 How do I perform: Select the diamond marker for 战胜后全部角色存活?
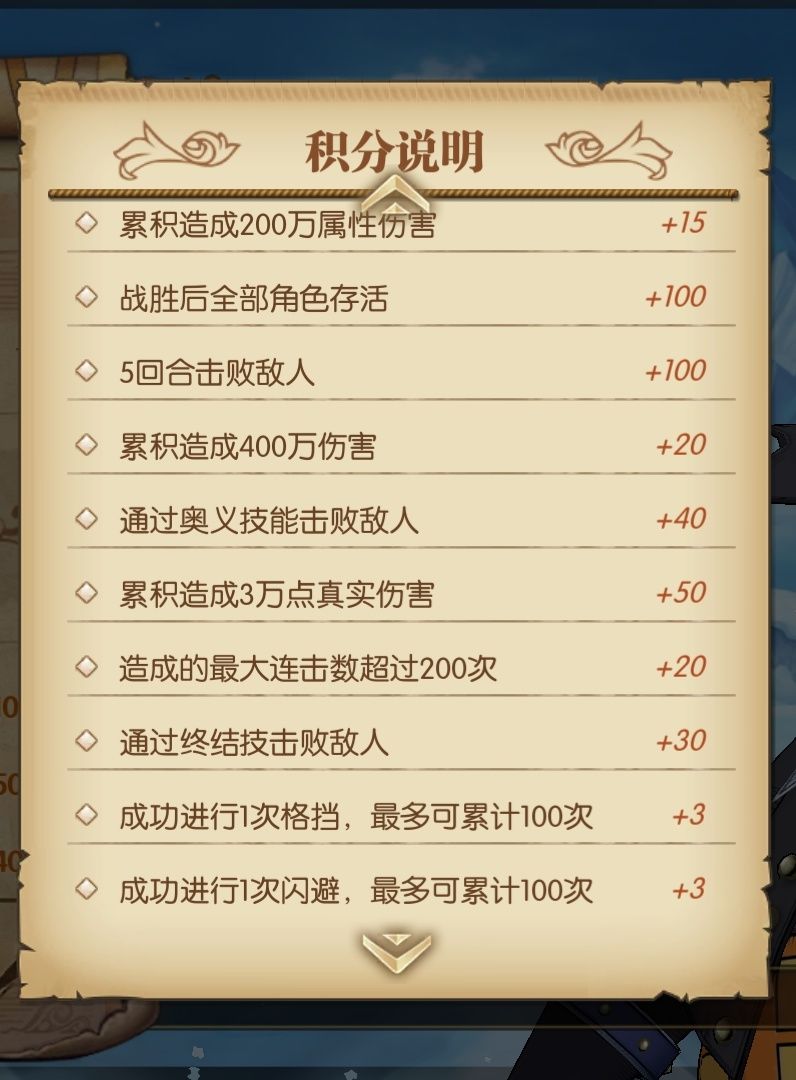85,296
